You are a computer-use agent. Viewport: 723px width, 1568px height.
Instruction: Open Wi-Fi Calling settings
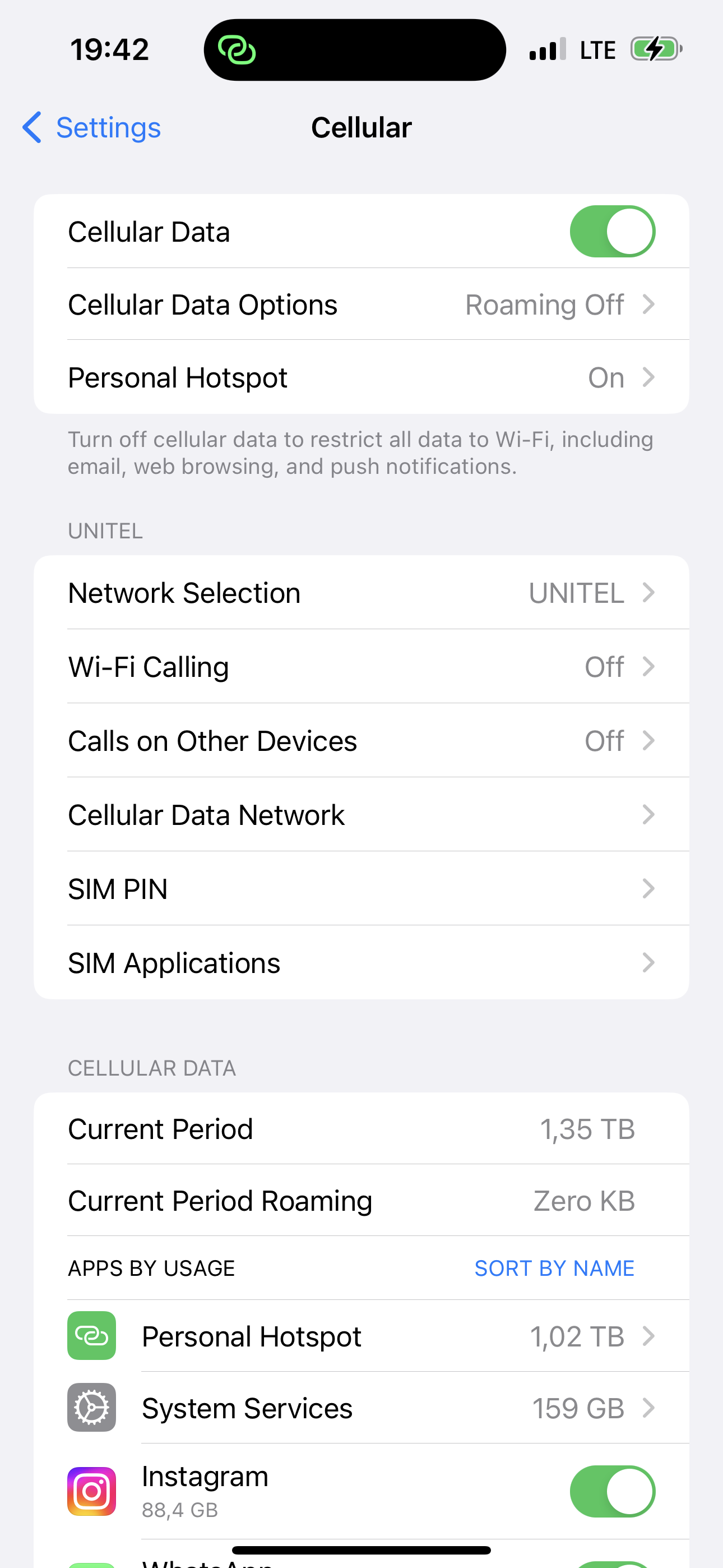coord(361,667)
